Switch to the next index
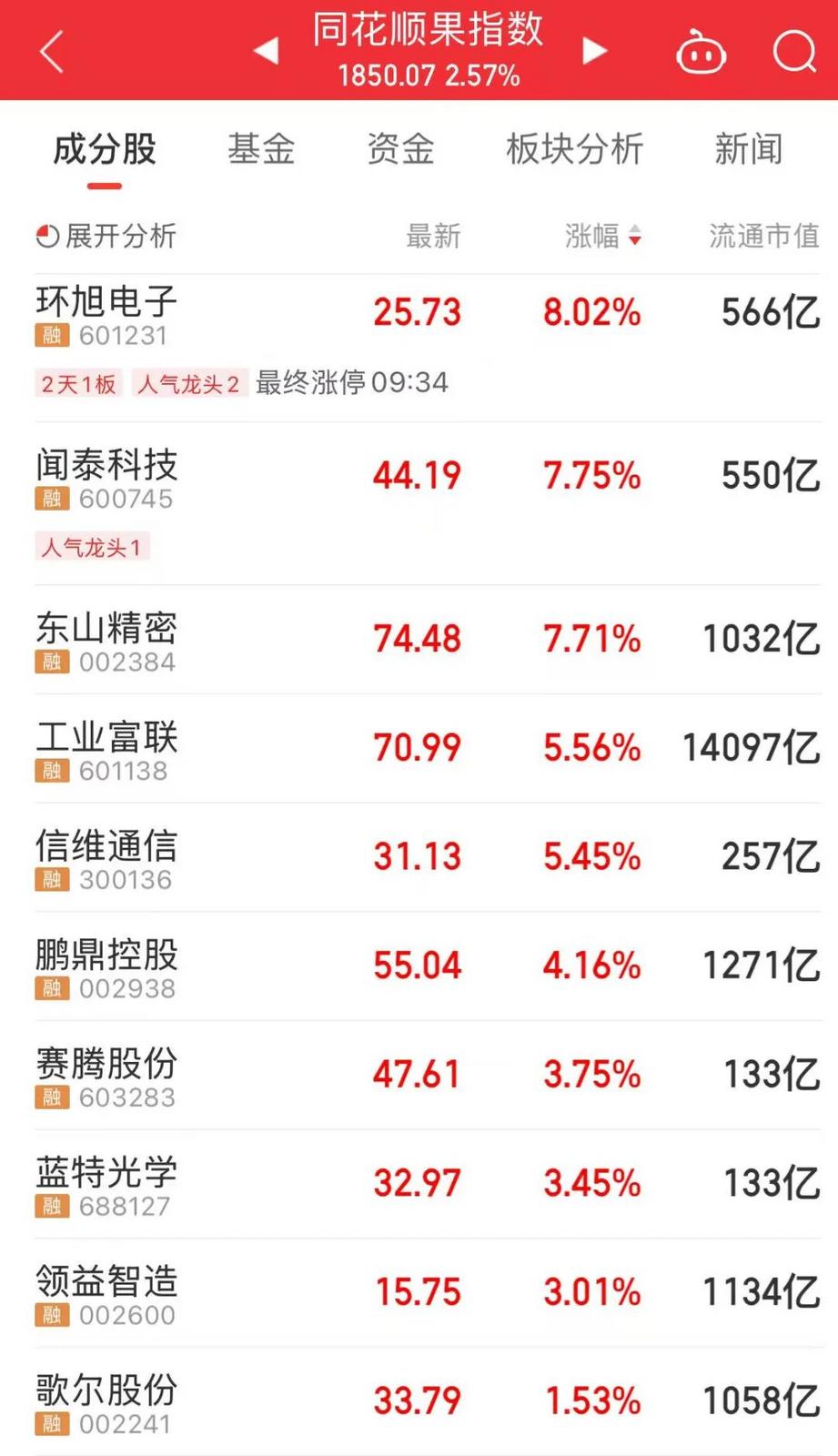838x1456 pixels. (594, 51)
